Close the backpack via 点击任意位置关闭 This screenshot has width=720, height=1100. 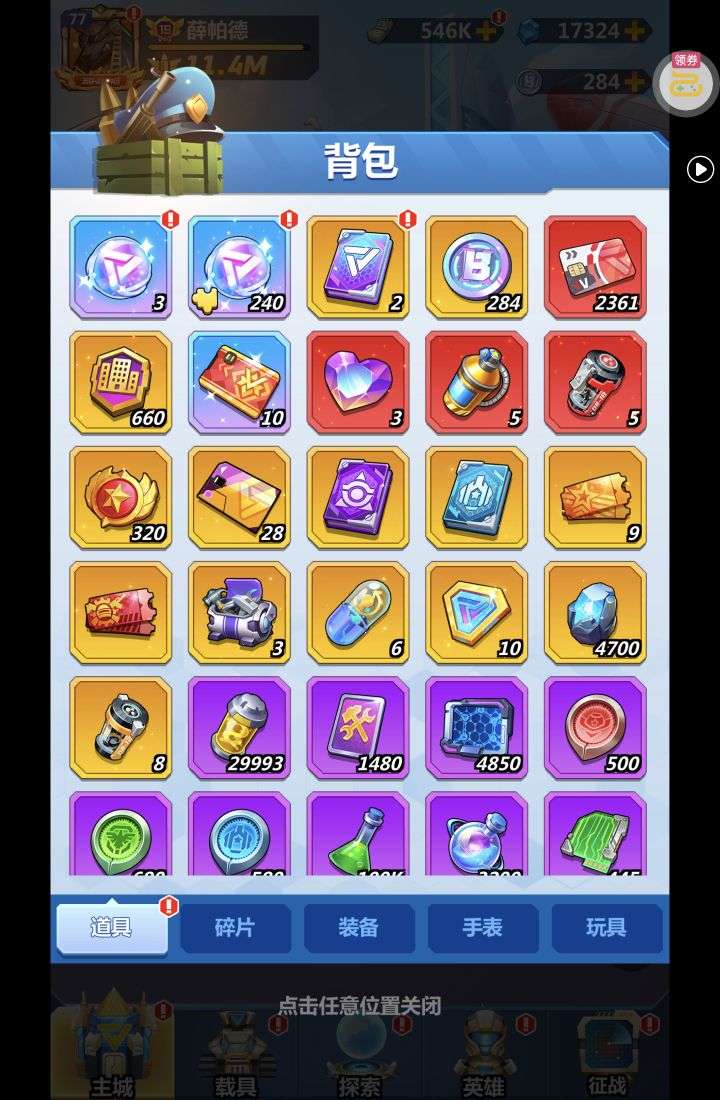pos(359,1005)
